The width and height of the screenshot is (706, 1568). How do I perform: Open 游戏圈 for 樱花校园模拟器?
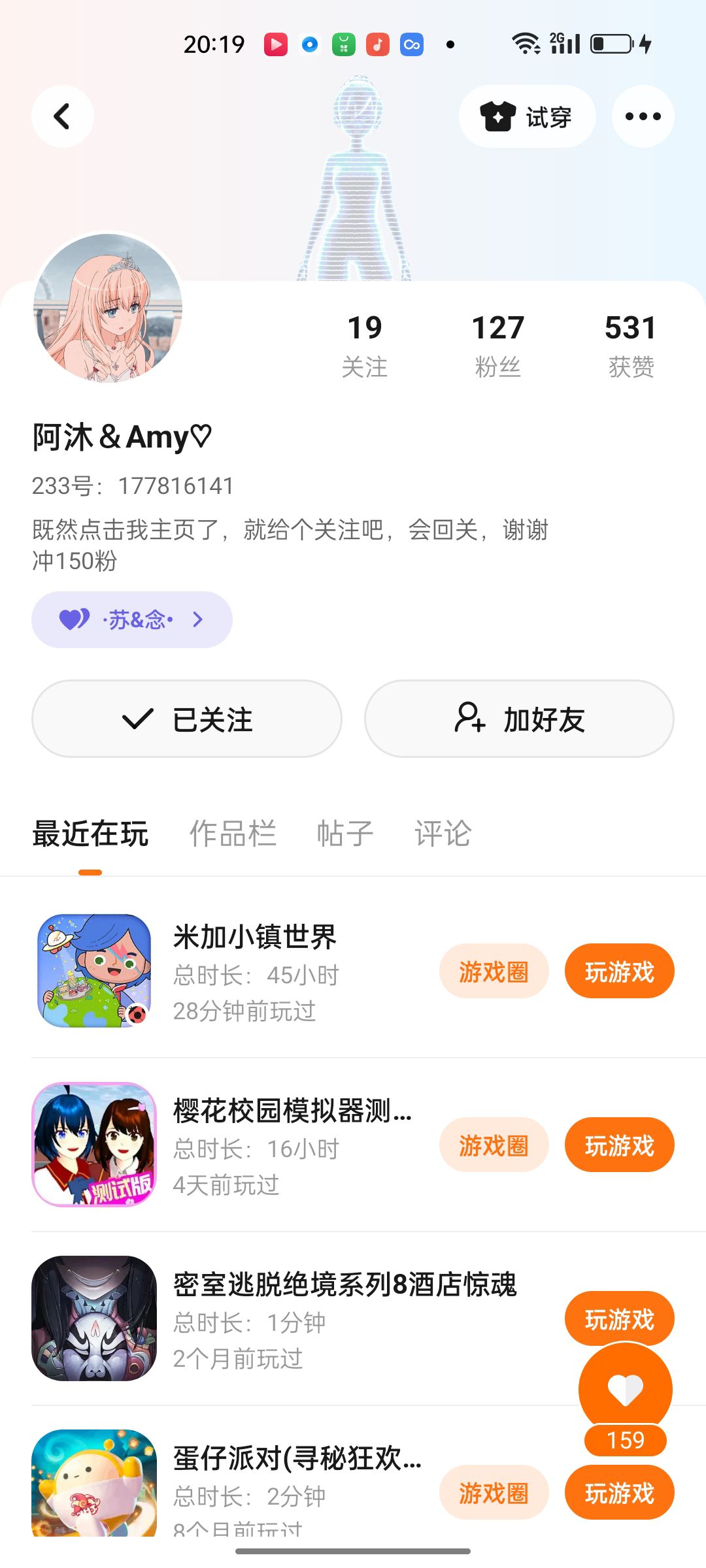(x=494, y=1145)
